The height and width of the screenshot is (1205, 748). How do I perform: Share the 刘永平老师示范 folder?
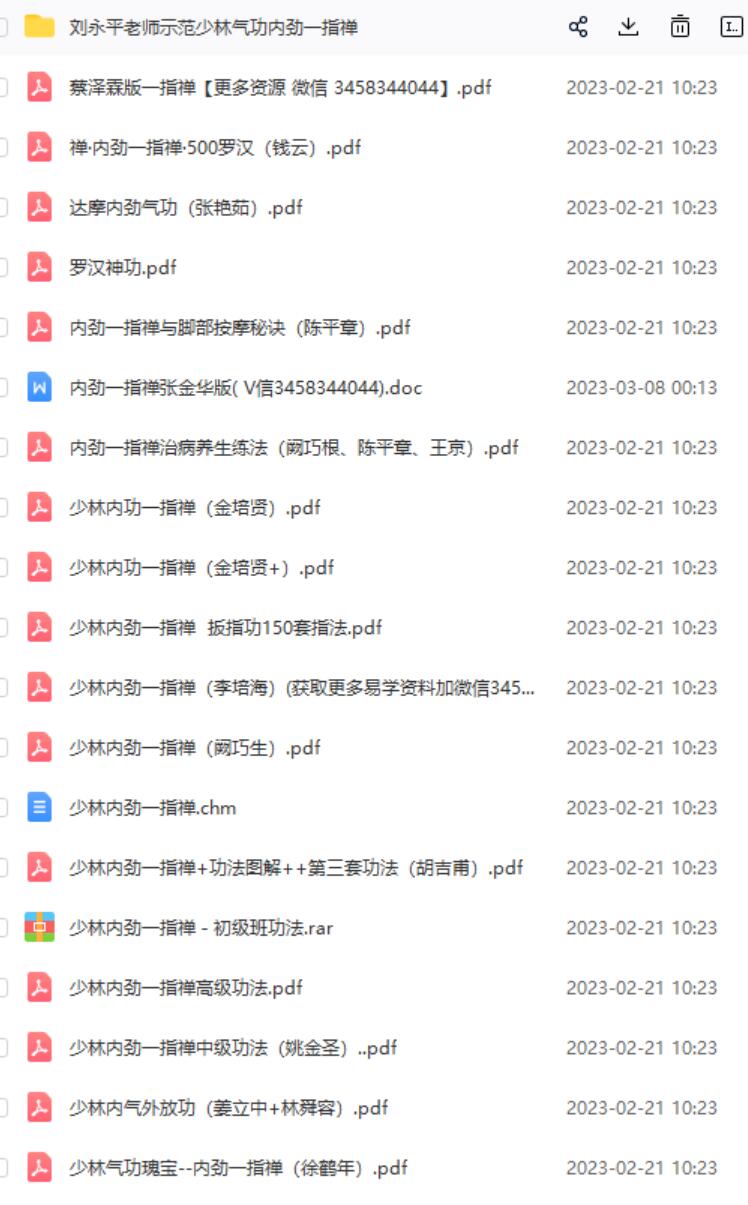(578, 27)
